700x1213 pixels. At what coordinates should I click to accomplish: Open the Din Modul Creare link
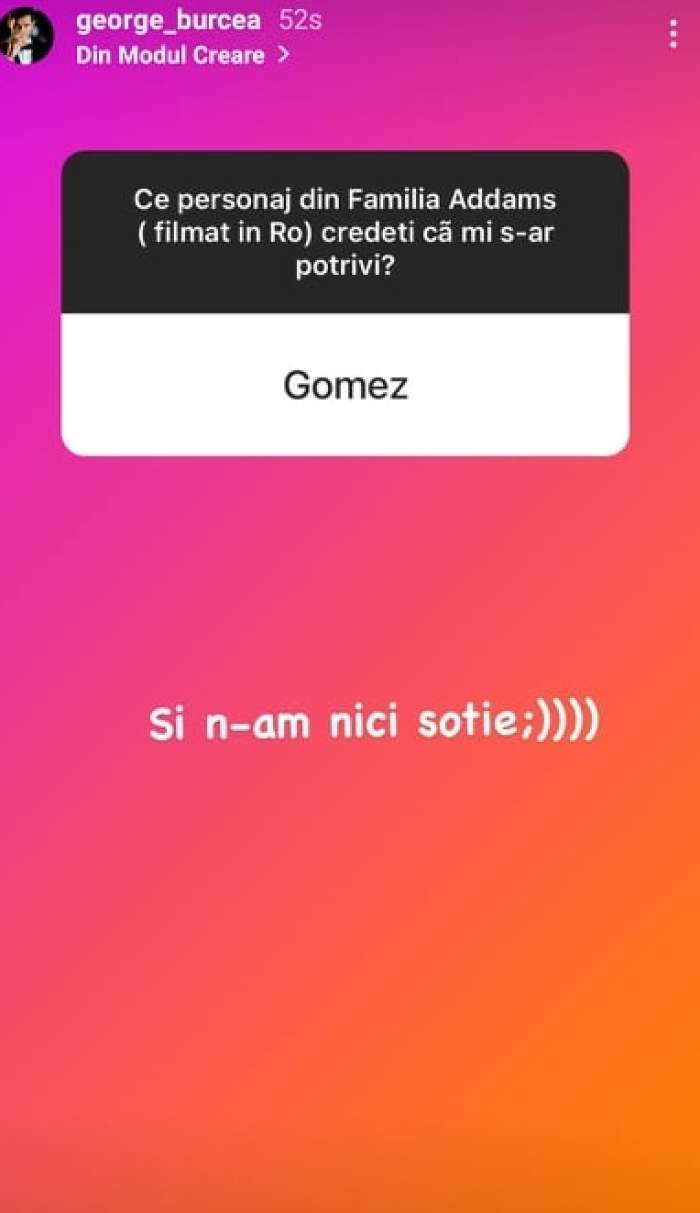click(x=182, y=55)
